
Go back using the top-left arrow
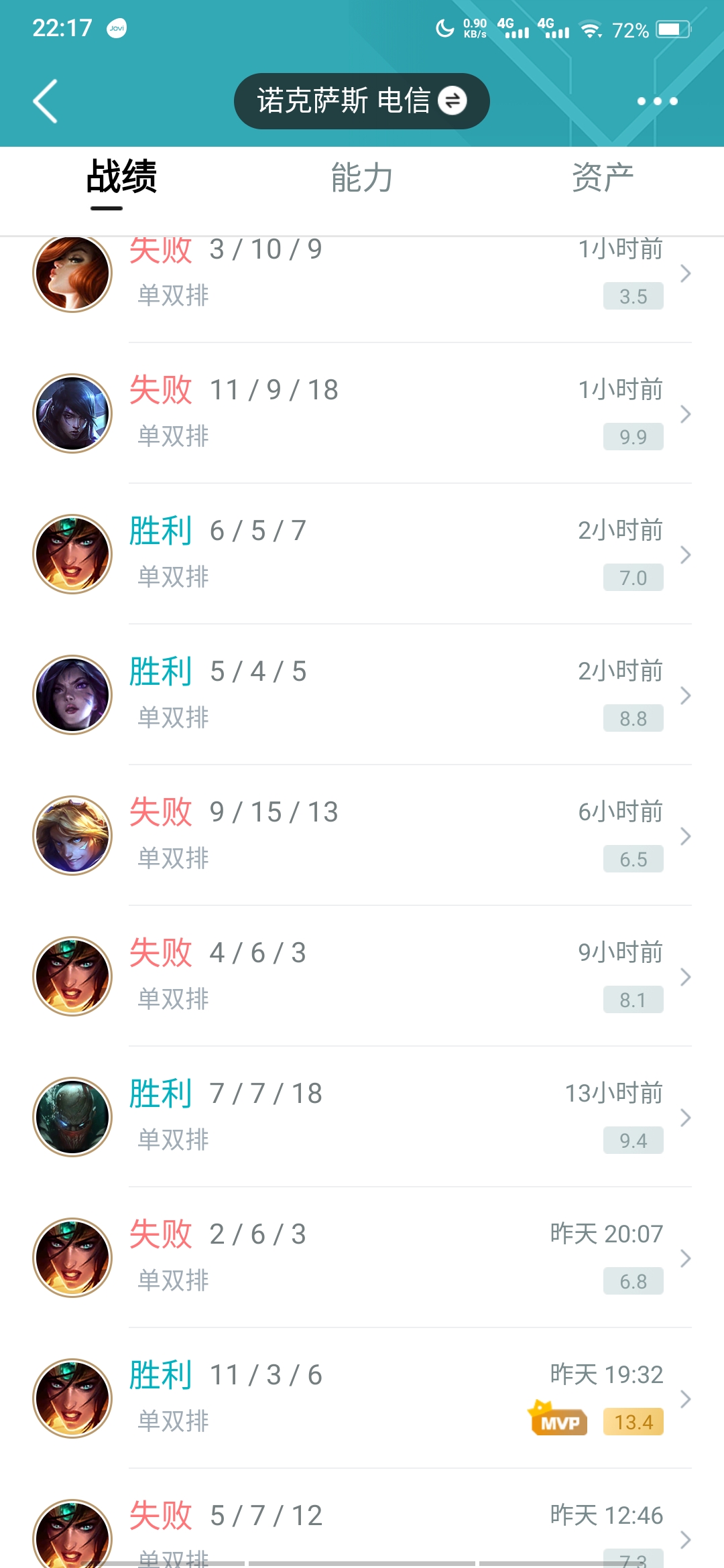[46, 101]
